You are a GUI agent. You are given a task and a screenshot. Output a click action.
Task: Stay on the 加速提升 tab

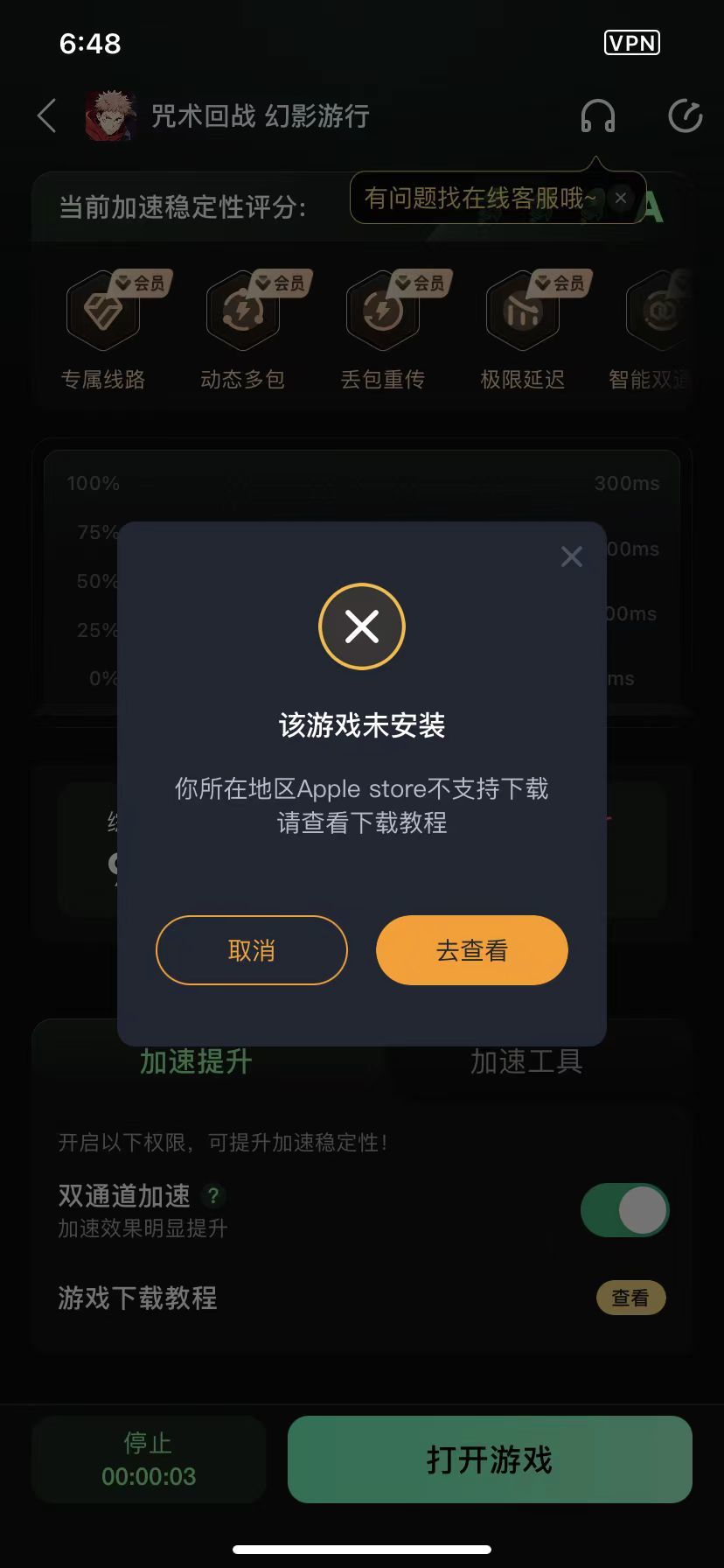pos(195,1060)
